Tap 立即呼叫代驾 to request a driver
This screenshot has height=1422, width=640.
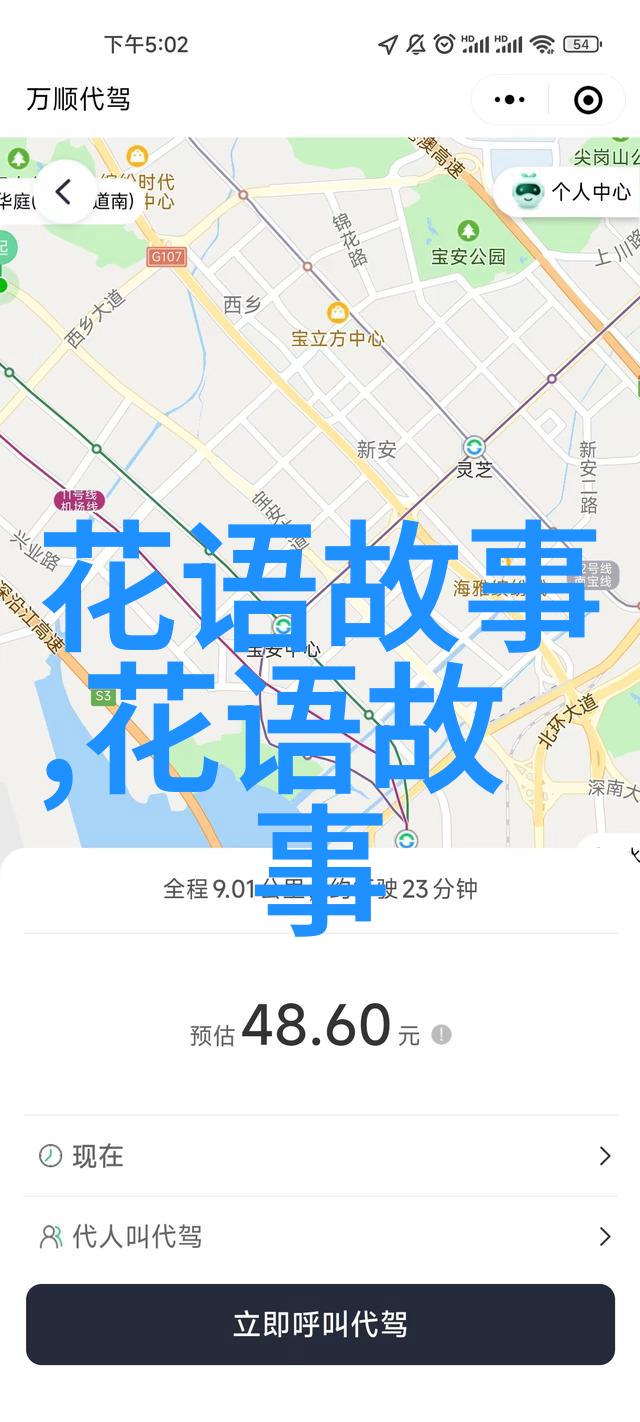tap(320, 1325)
